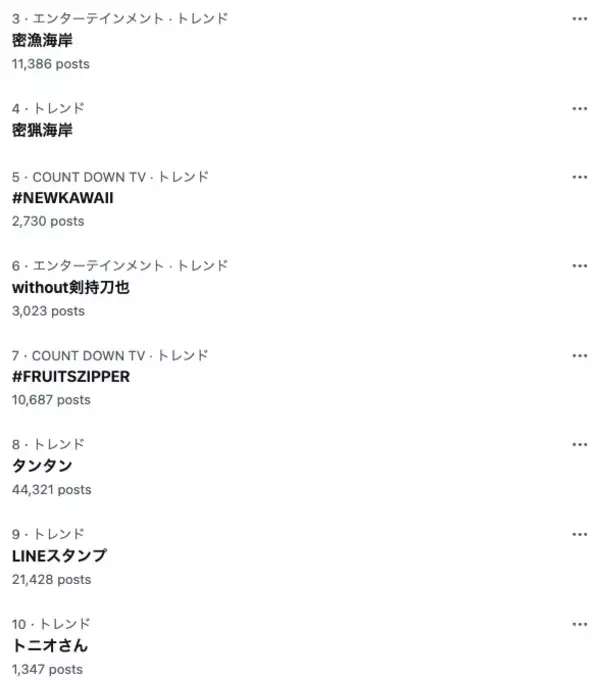Tap the three dots next to #FRUITSZIPPER

tap(579, 356)
